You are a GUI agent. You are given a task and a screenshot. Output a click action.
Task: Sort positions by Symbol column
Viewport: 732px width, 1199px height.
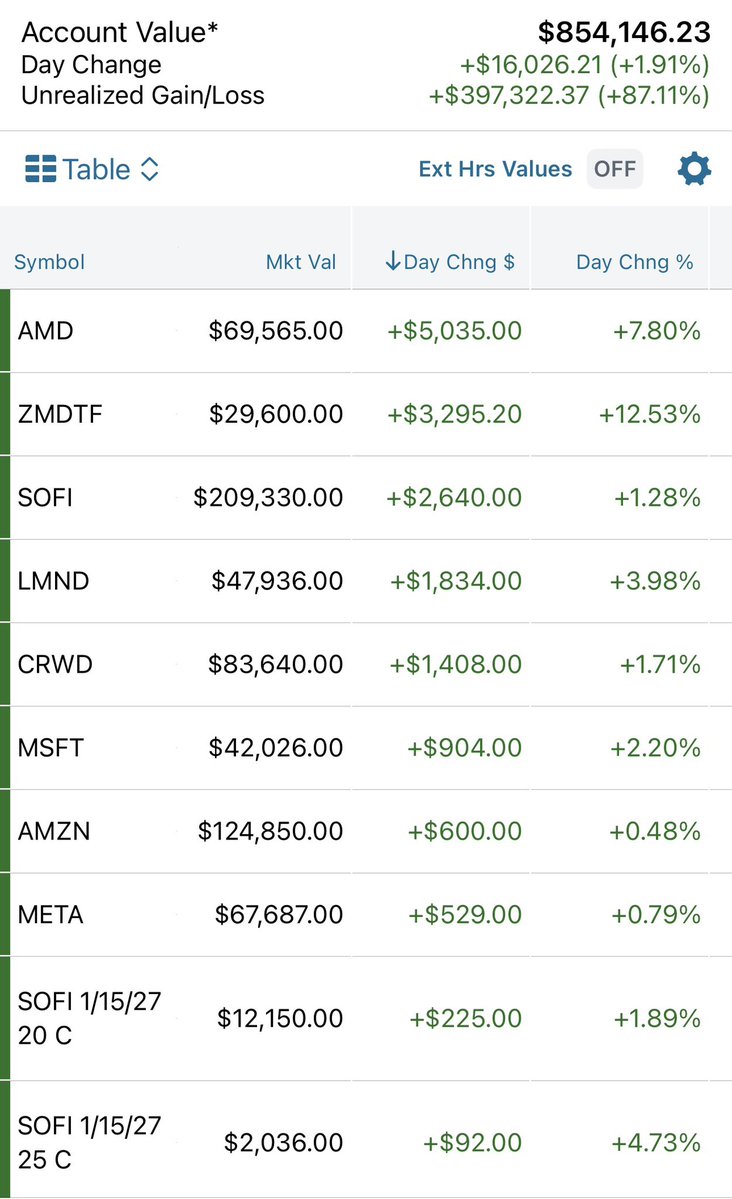click(x=49, y=262)
